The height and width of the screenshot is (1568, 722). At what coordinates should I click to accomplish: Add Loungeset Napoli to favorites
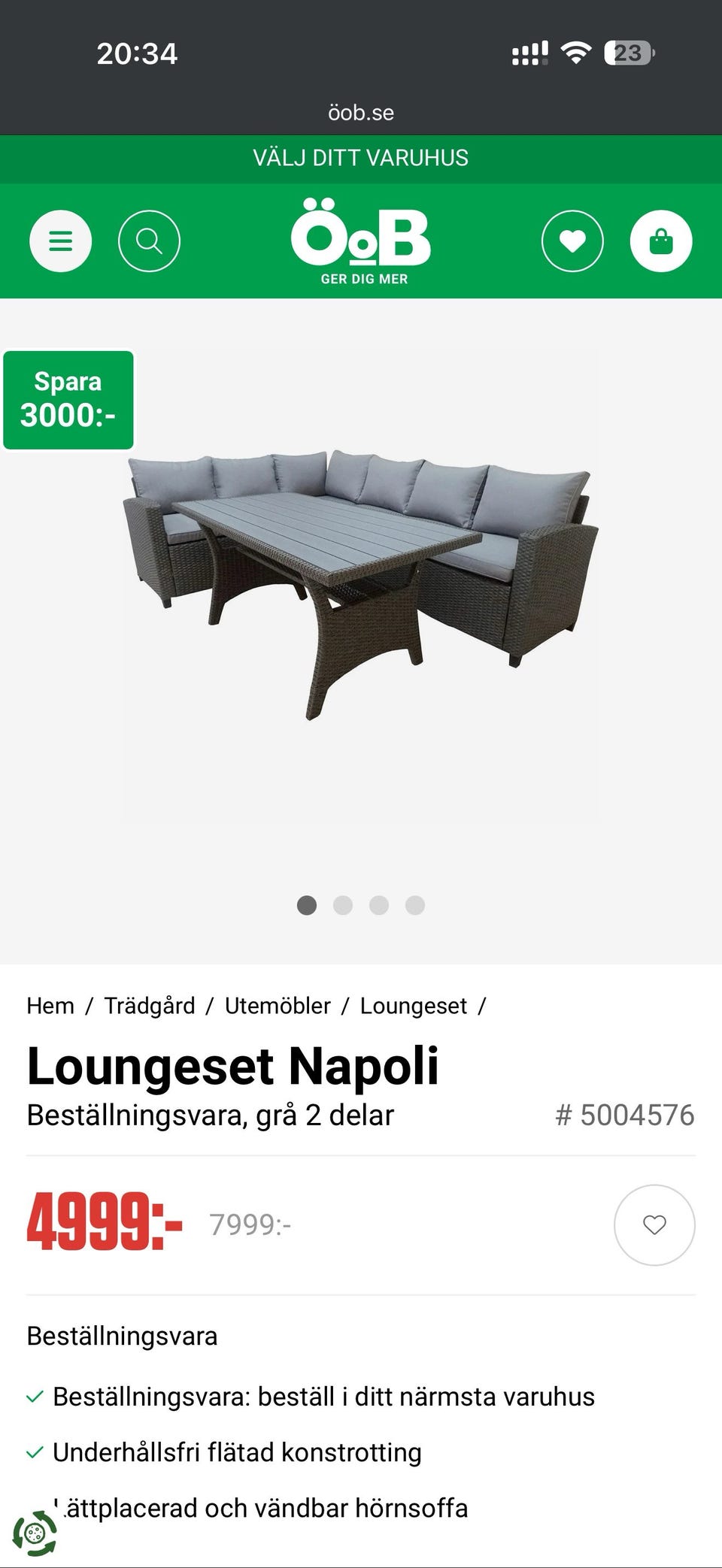tap(654, 1225)
